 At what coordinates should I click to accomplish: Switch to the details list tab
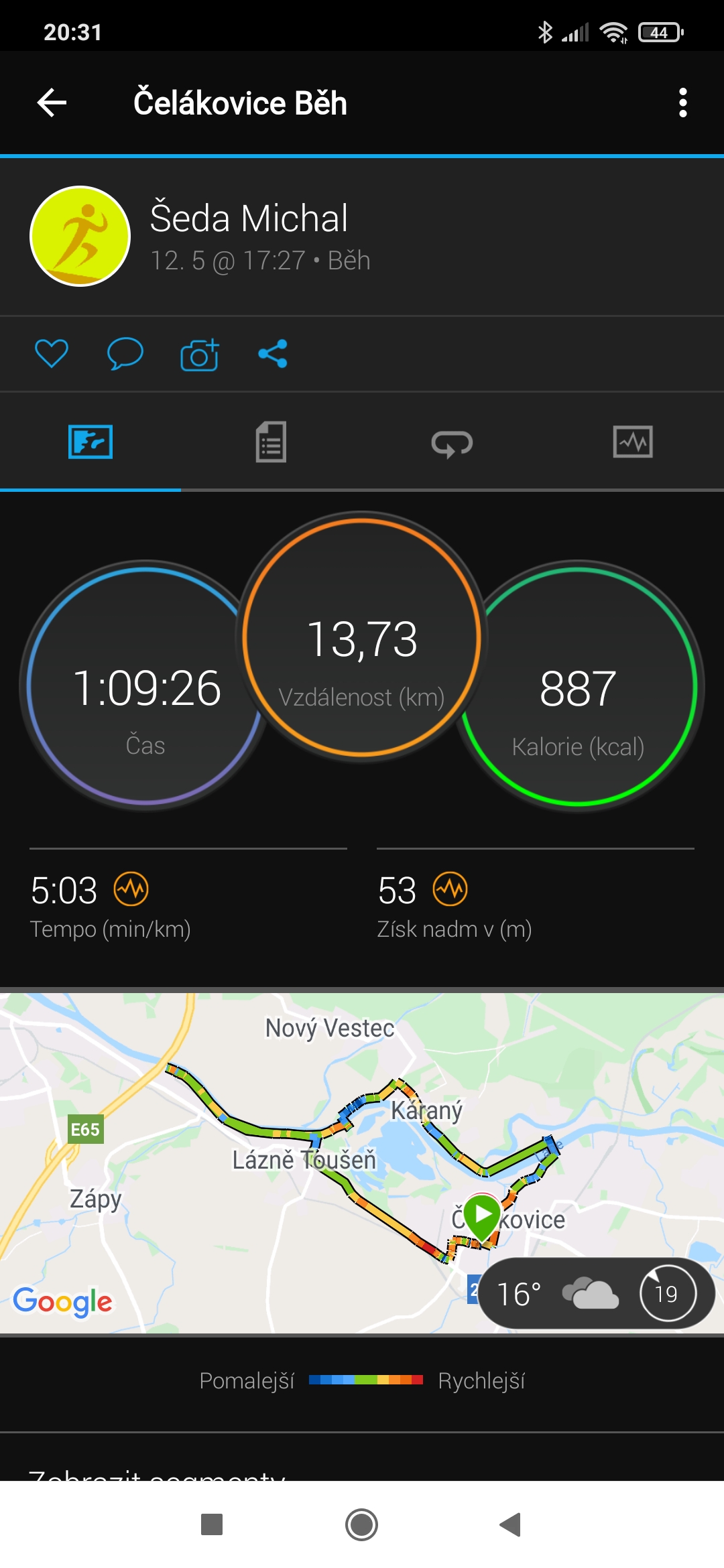pyautogui.click(x=271, y=442)
